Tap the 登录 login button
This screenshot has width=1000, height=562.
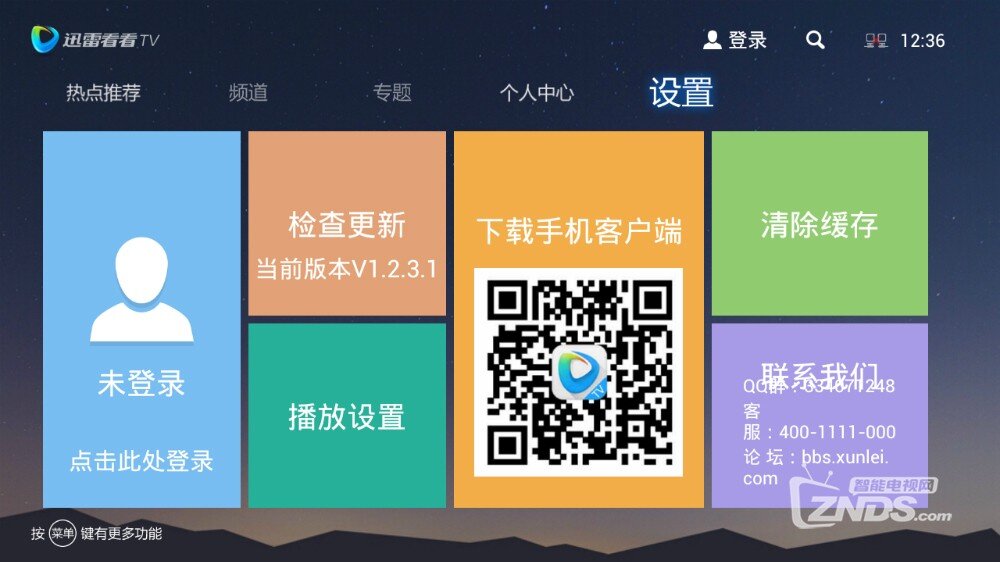(735, 40)
